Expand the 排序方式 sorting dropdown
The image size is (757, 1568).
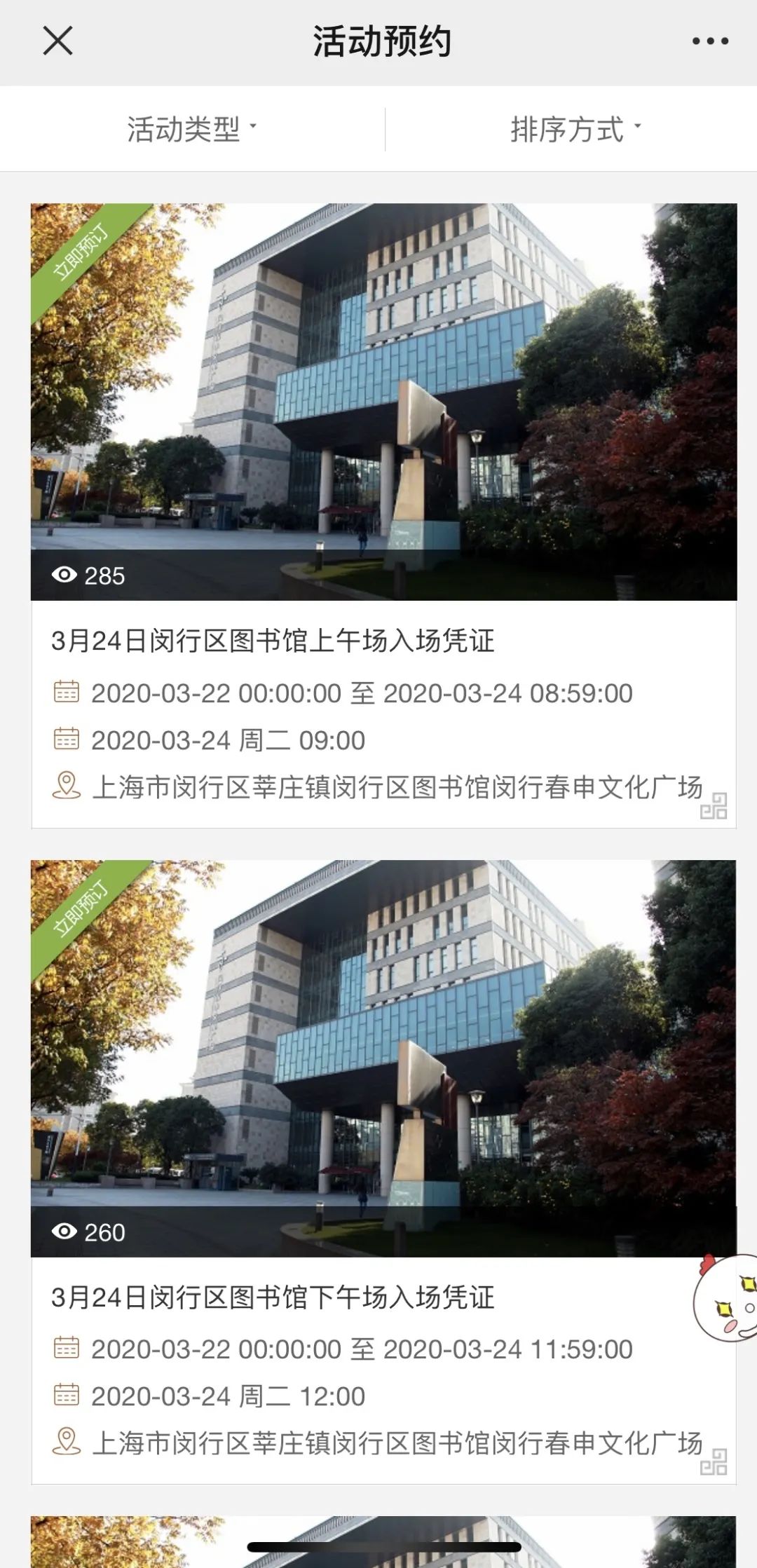click(x=575, y=130)
